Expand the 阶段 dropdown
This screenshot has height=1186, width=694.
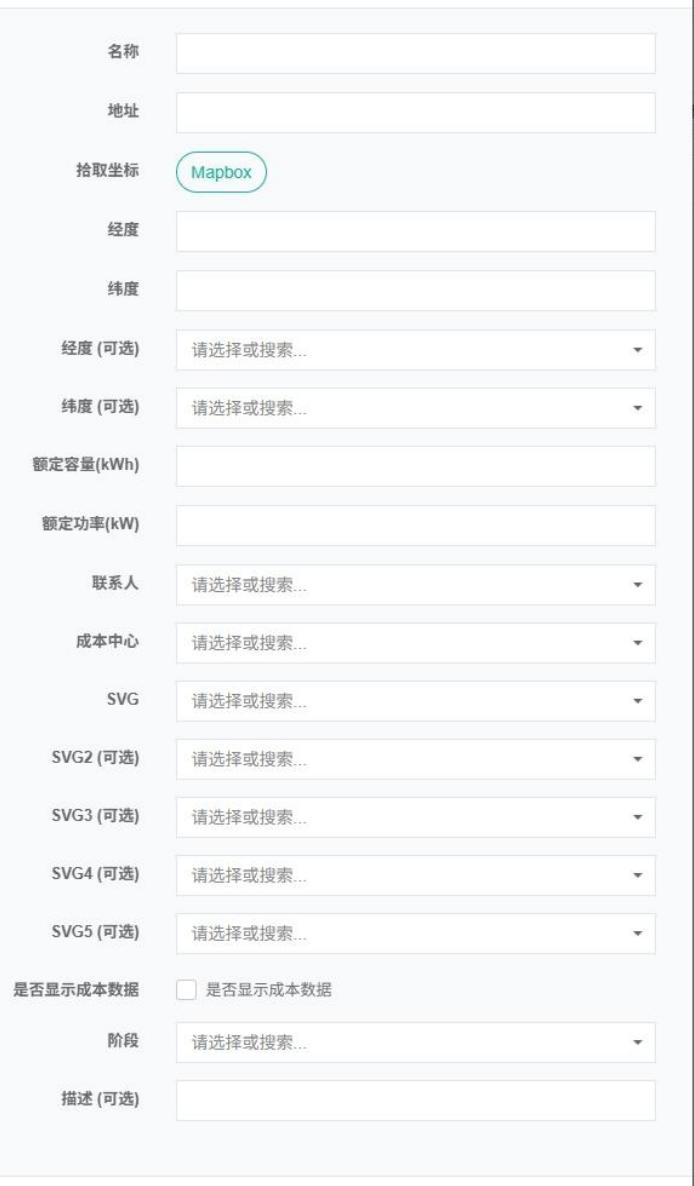click(415, 1042)
